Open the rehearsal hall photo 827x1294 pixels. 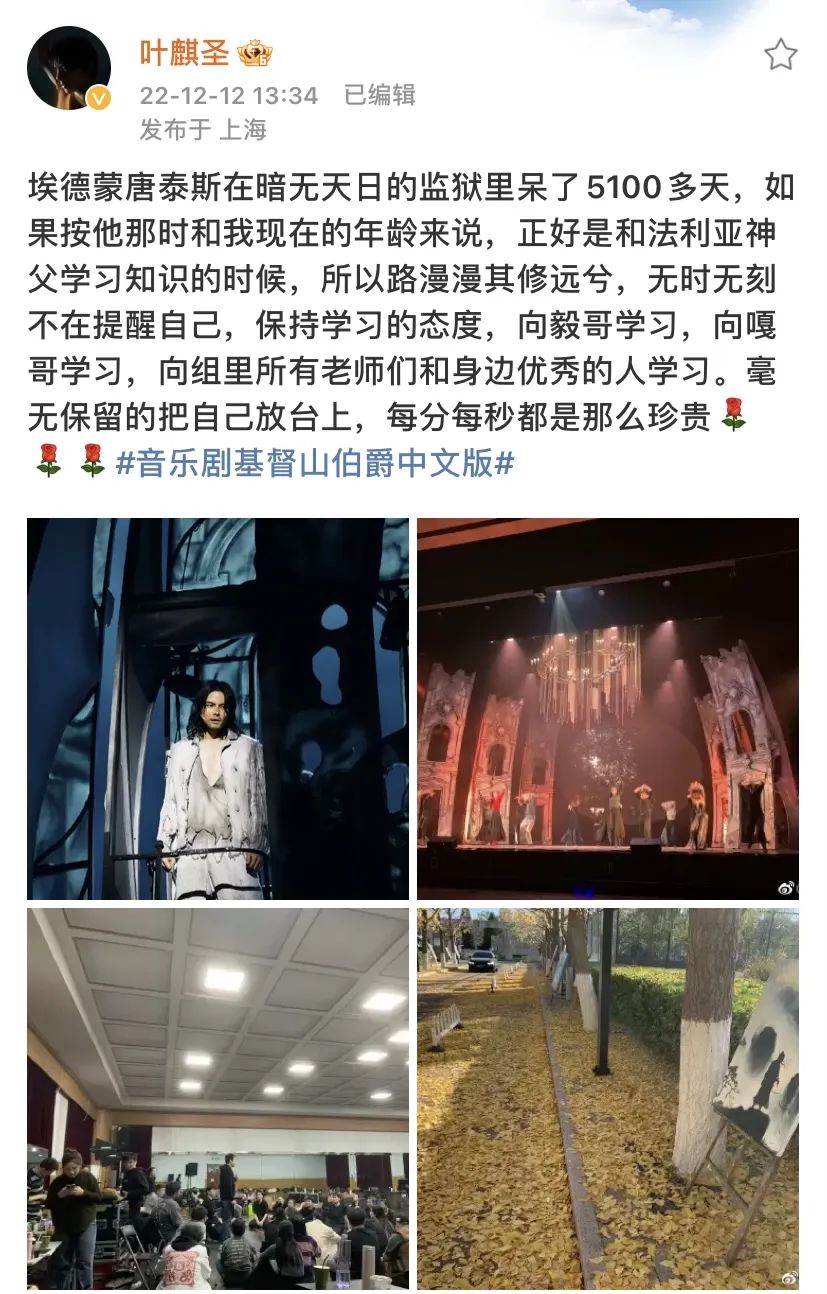click(217, 1098)
